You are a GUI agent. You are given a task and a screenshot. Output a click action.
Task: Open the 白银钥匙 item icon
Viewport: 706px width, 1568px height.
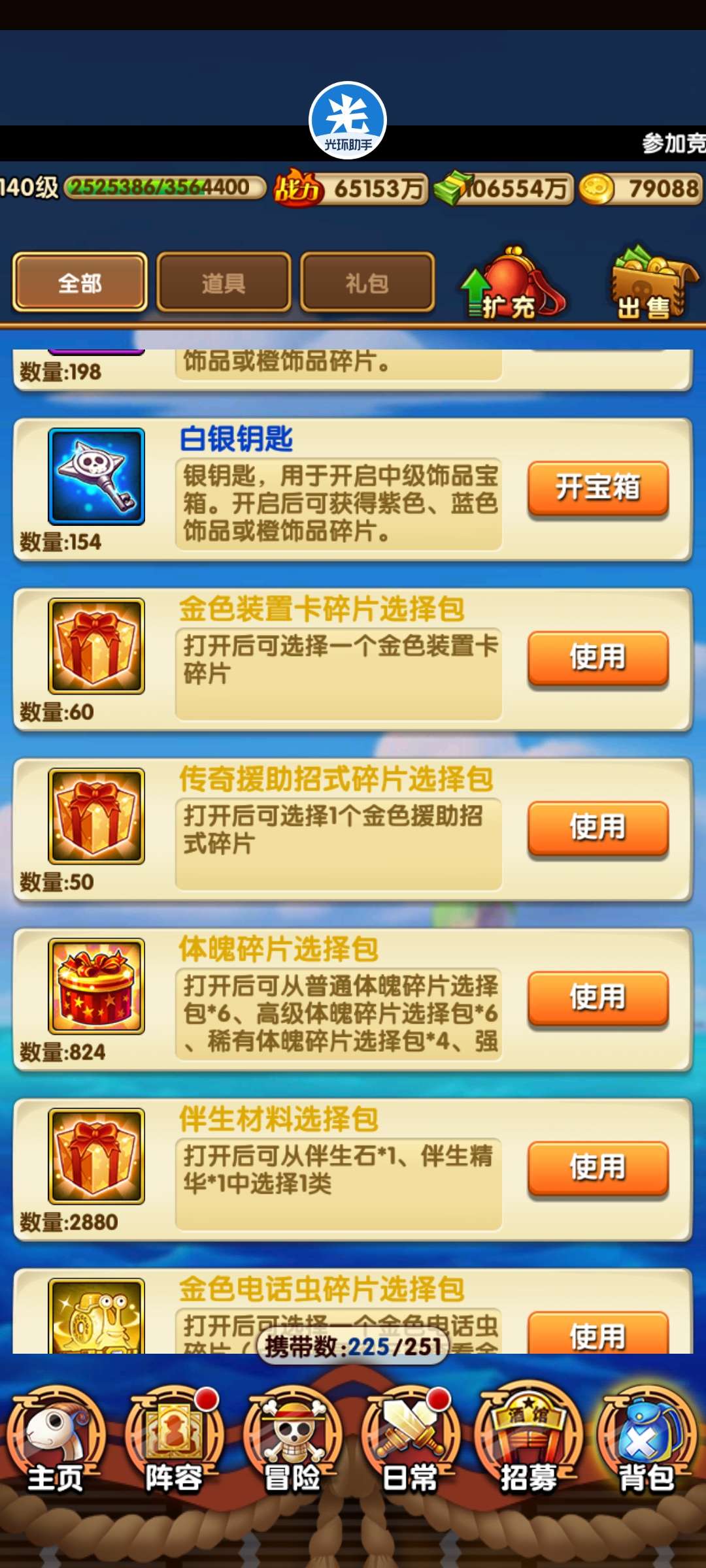(x=97, y=476)
